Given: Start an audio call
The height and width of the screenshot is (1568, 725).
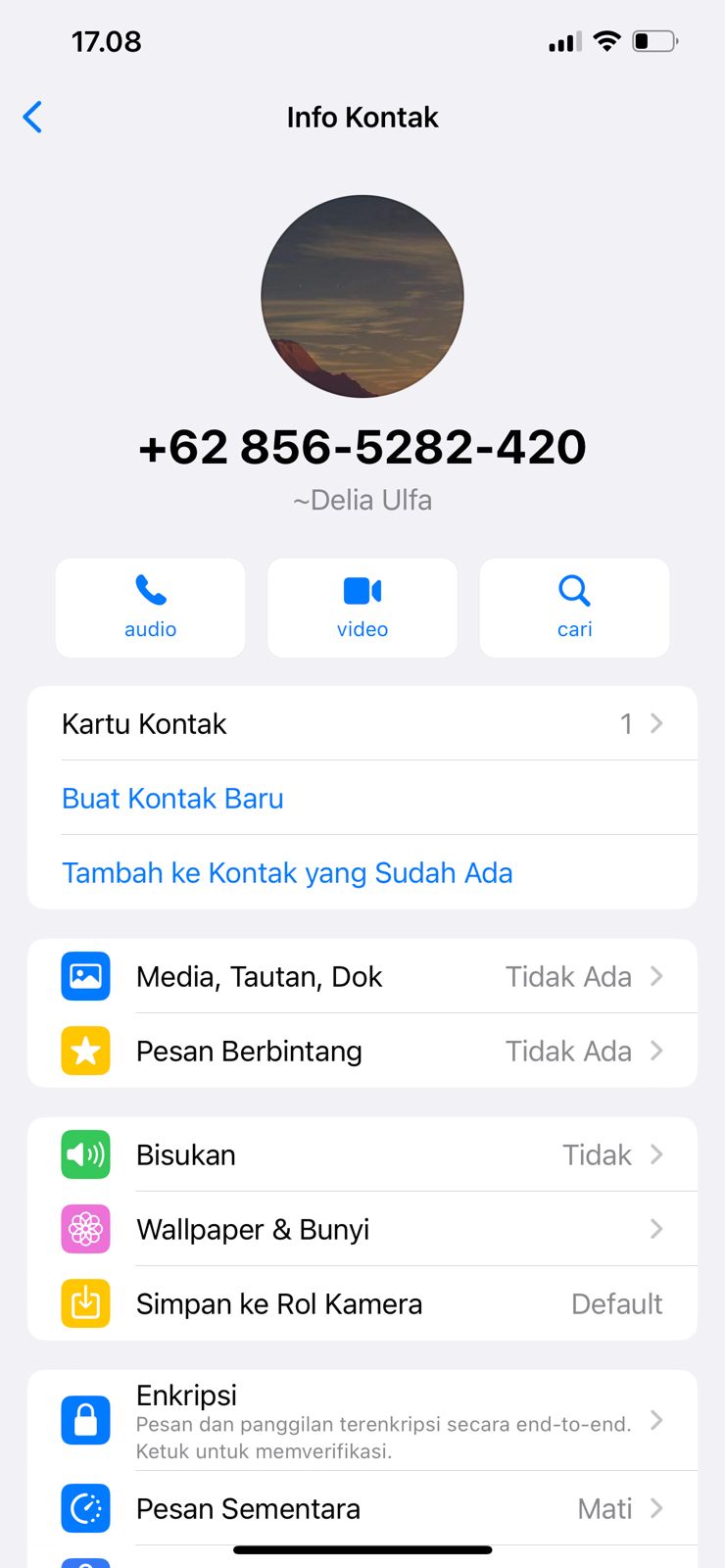Looking at the screenshot, I should click(x=150, y=608).
